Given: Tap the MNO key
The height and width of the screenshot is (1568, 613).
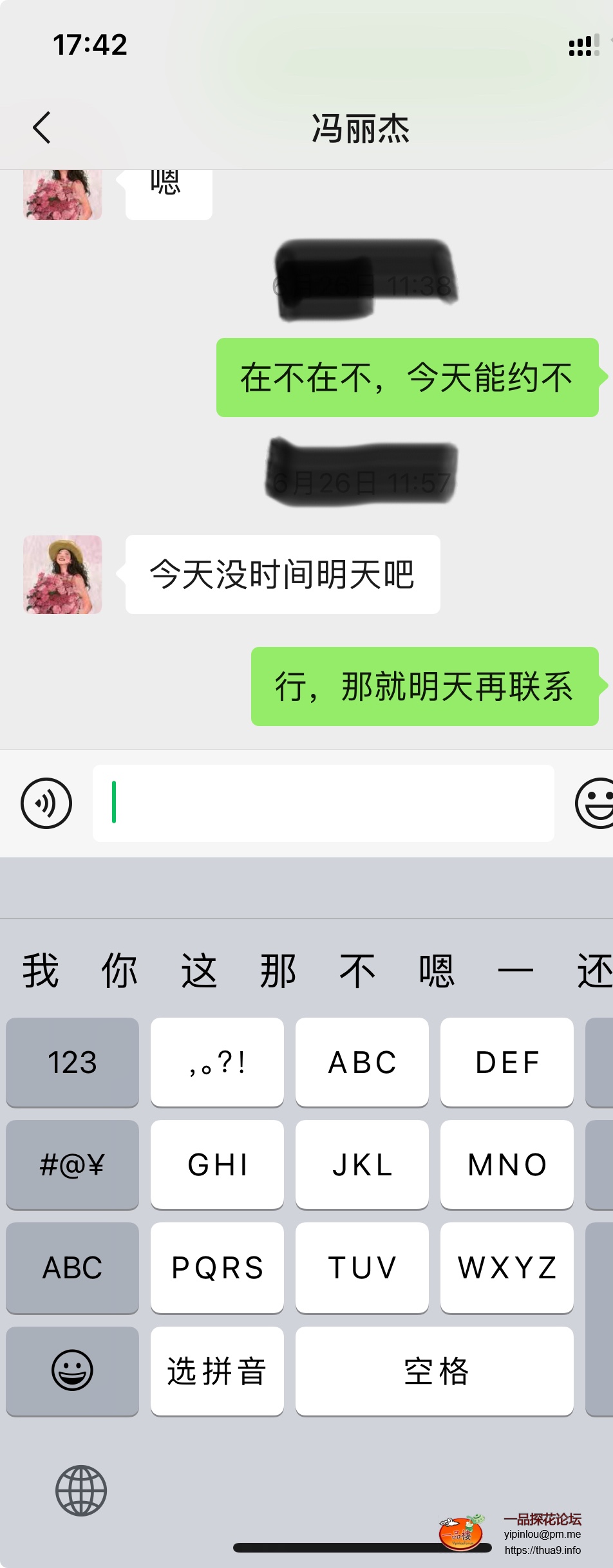Looking at the screenshot, I should tap(507, 1164).
